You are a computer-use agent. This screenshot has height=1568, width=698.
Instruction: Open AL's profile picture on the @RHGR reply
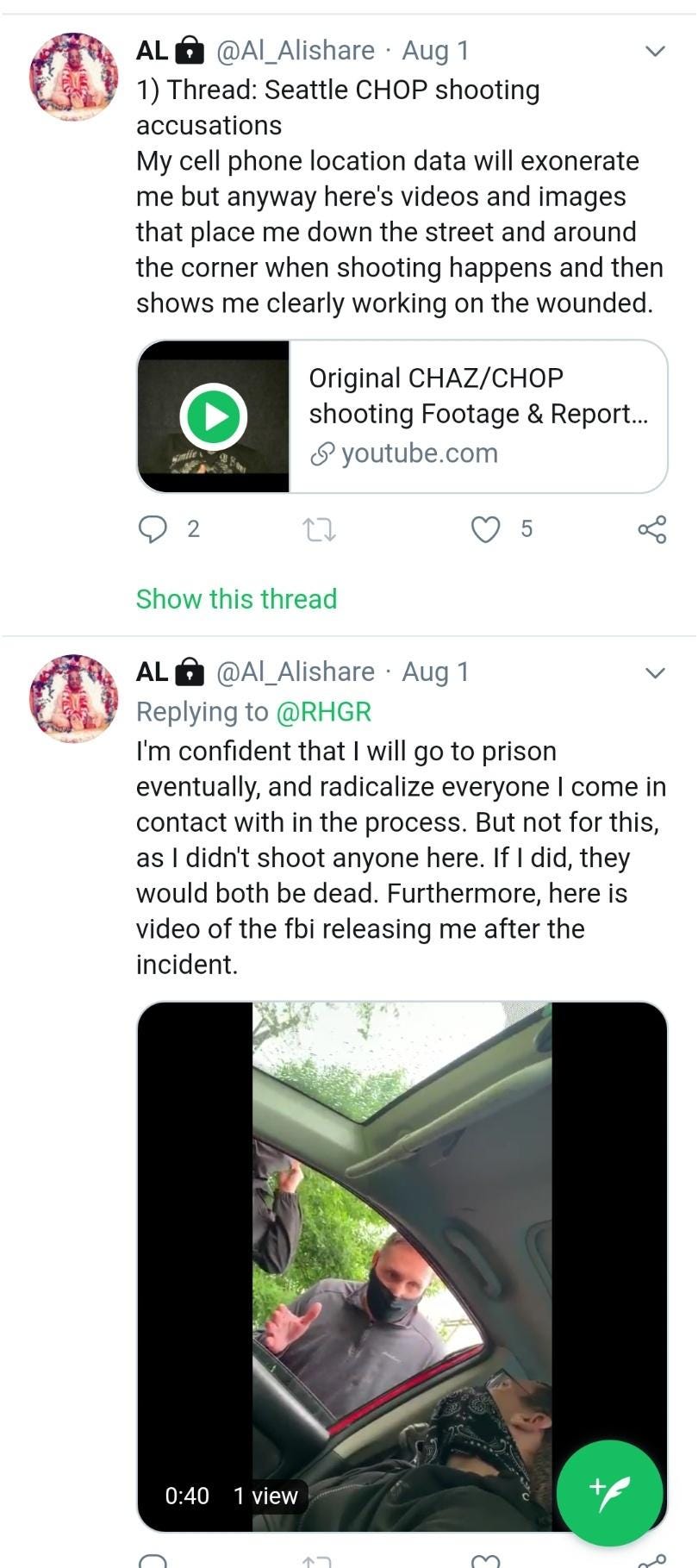(x=74, y=698)
